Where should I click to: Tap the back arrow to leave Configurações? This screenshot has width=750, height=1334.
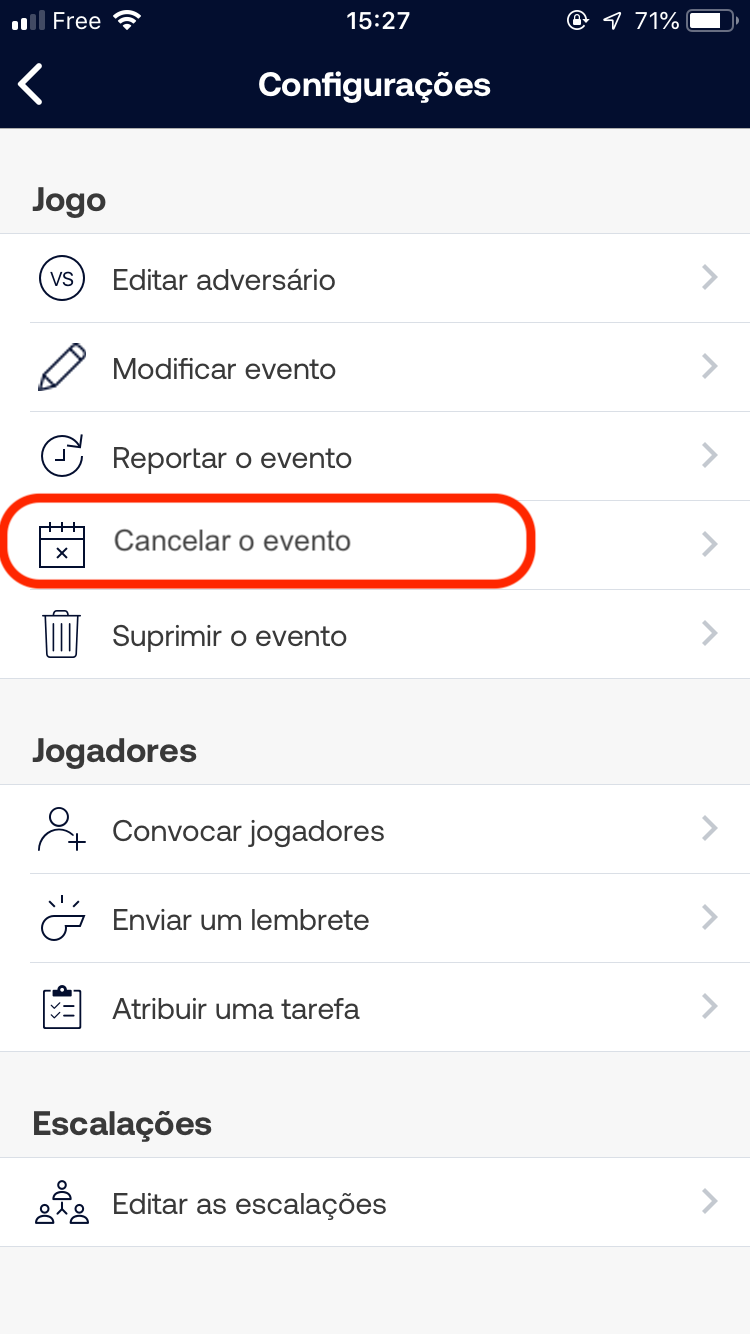pos(30,84)
